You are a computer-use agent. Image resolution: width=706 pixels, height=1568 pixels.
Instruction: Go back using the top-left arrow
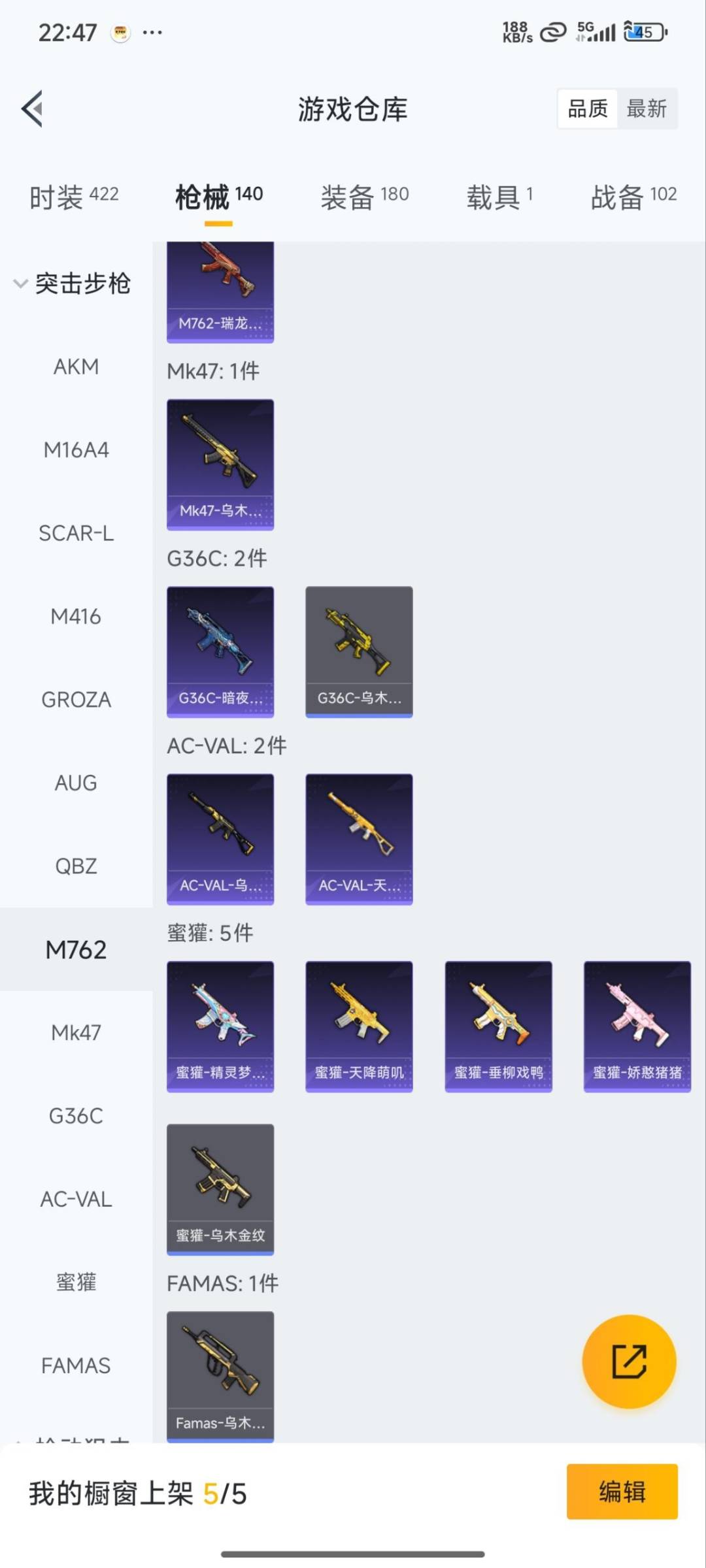click(x=33, y=108)
